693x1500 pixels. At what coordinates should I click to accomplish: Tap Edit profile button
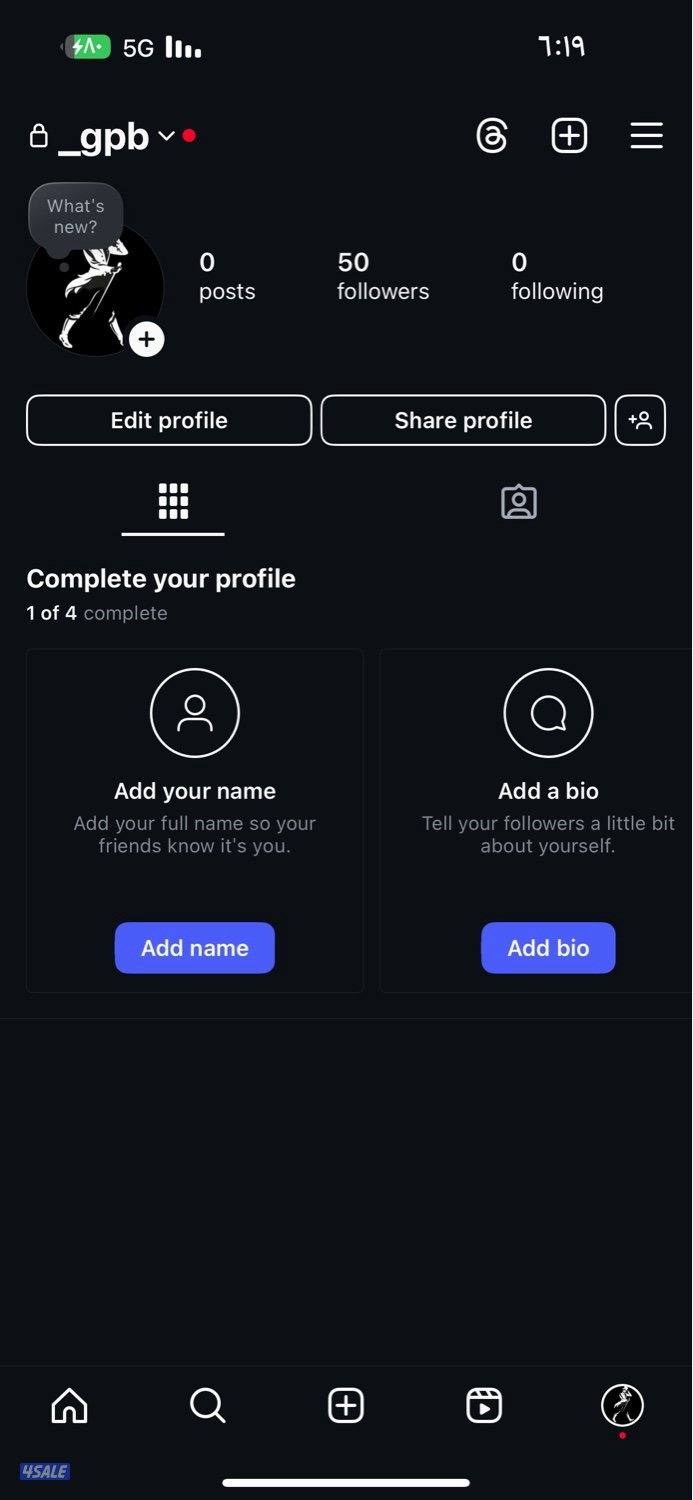pos(169,420)
